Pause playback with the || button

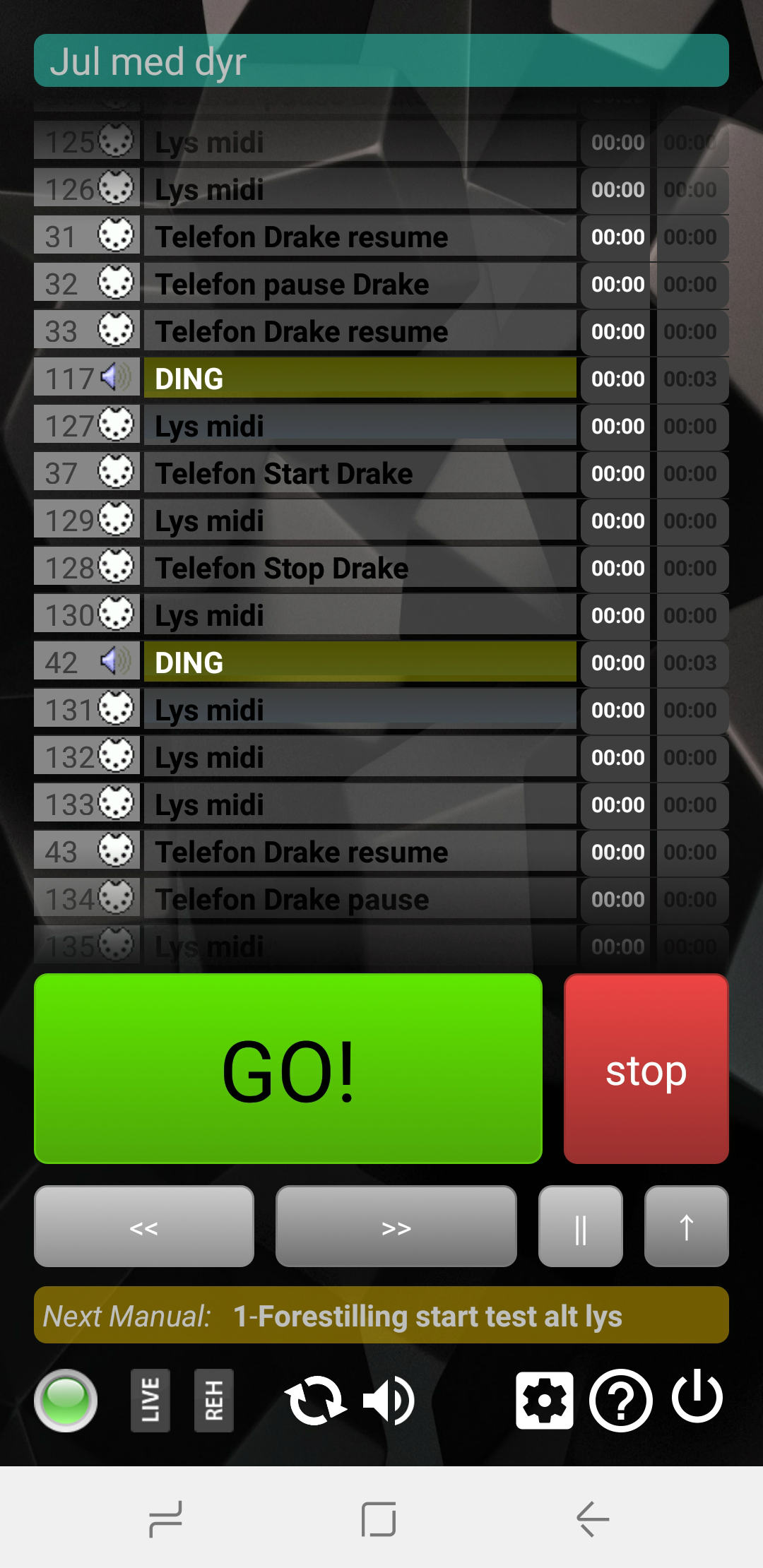click(580, 1227)
